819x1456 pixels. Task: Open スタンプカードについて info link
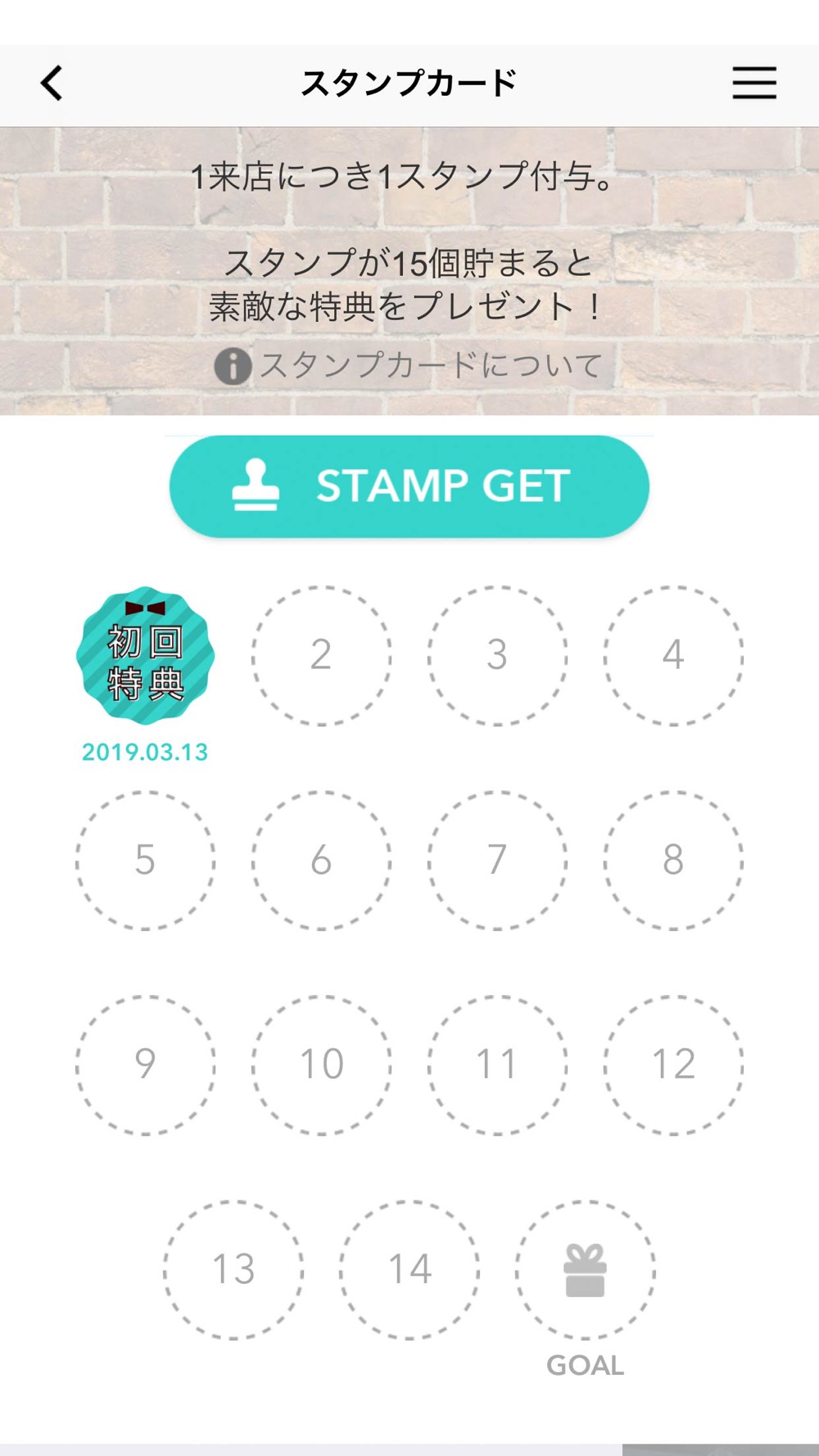(x=409, y=365)
